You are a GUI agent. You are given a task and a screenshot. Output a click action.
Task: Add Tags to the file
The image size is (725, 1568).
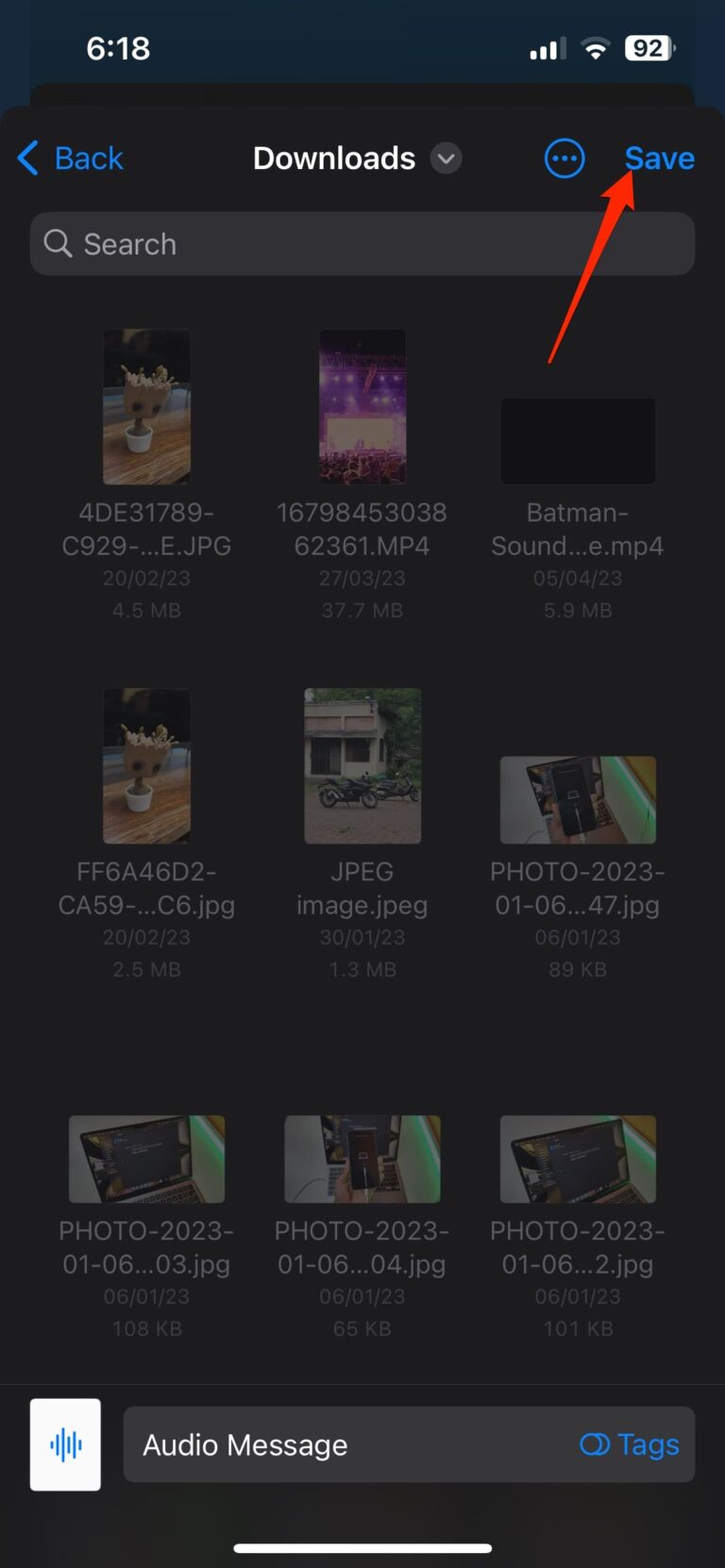click(x=630, y=1444)
